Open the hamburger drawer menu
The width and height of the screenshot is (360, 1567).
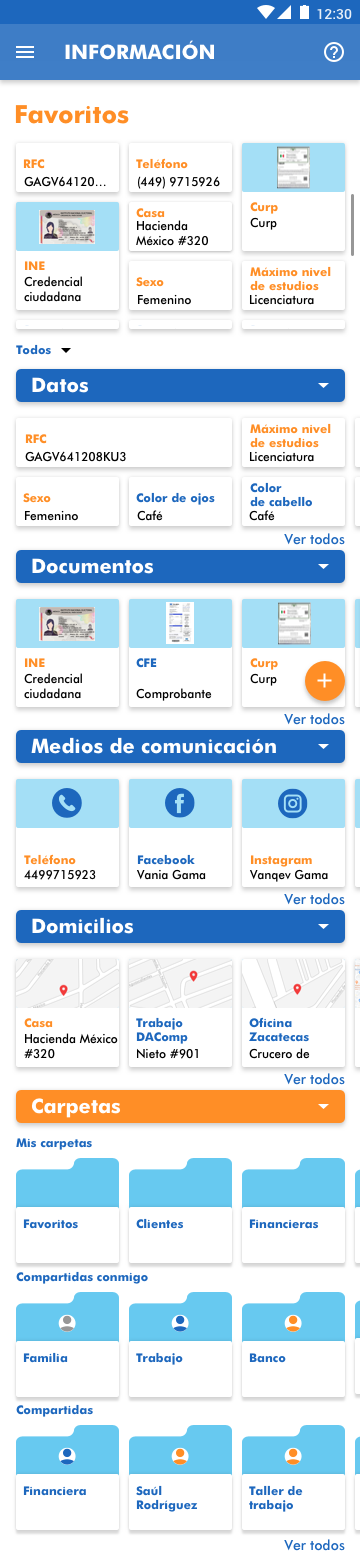[x=25, y=52]
